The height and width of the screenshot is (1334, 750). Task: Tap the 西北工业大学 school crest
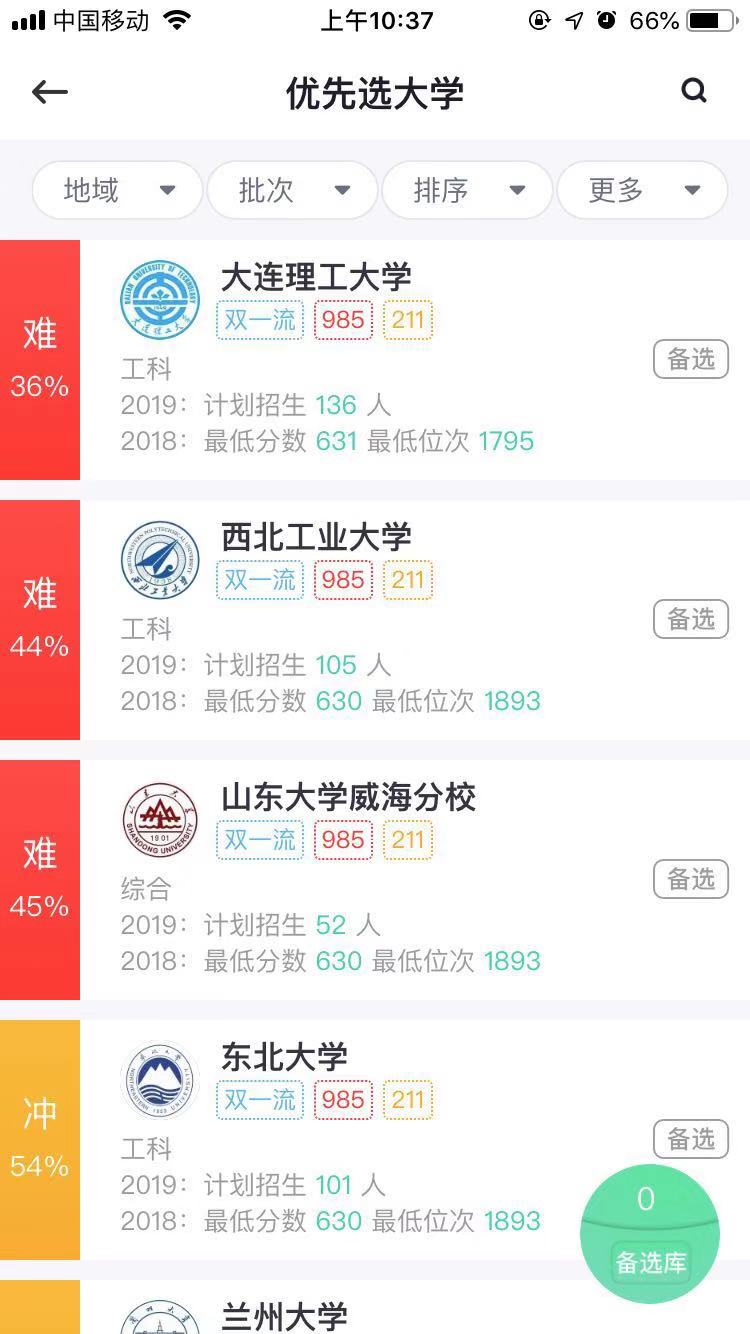(159, 559)
